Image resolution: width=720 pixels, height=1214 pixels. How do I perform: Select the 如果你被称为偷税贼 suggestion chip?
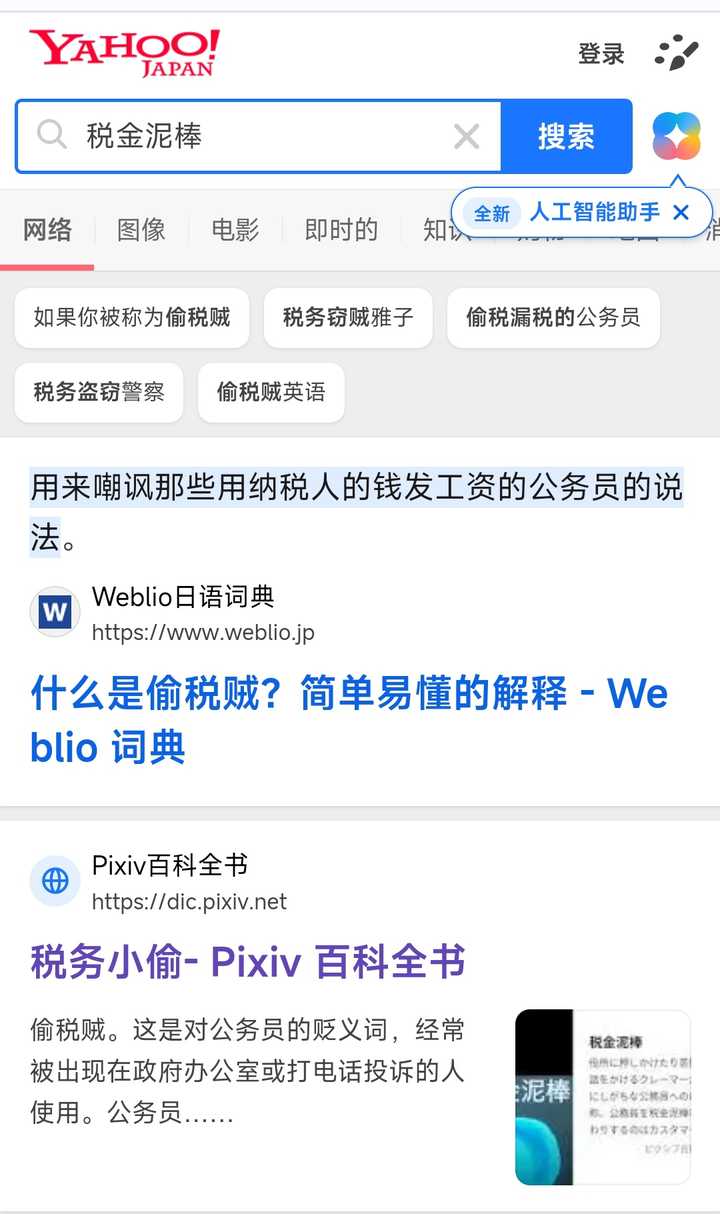[132, 318]
